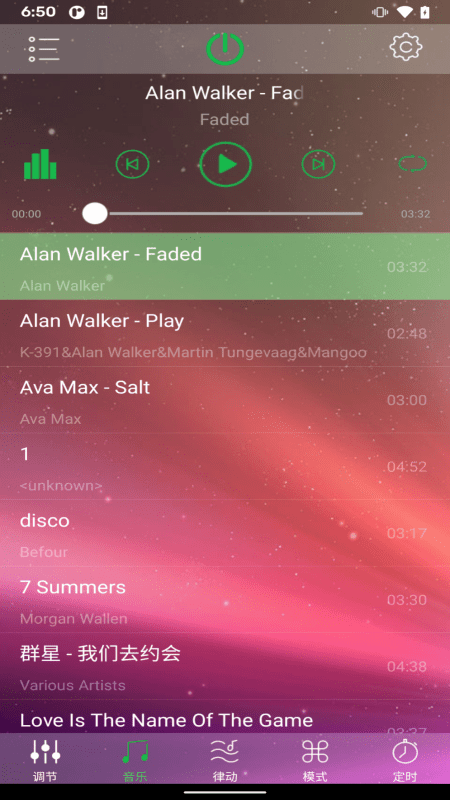Screen dimensions: 450x800
Task: Skip to the previous track
Action: pos(132,164)
